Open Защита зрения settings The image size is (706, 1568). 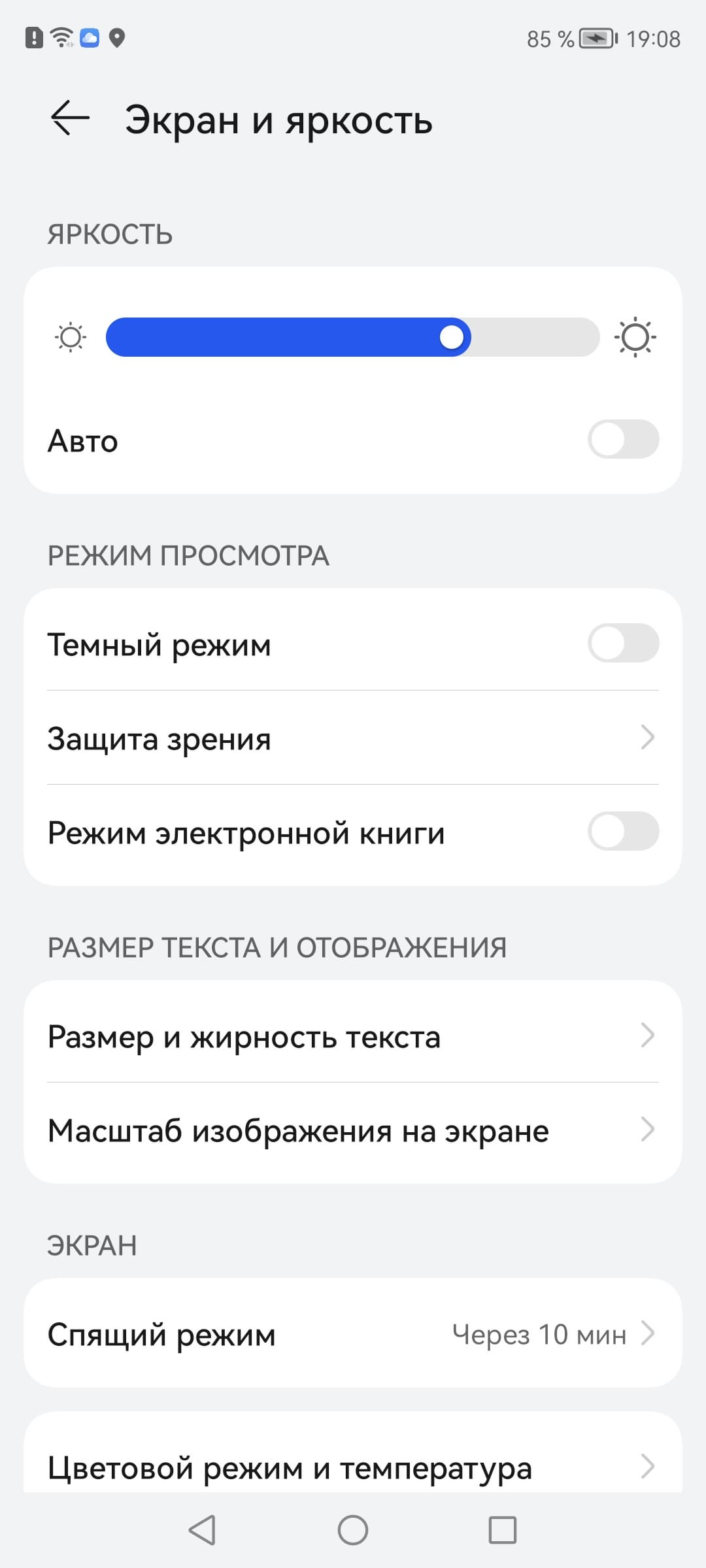pyautogui.click(x=353, y=738)
